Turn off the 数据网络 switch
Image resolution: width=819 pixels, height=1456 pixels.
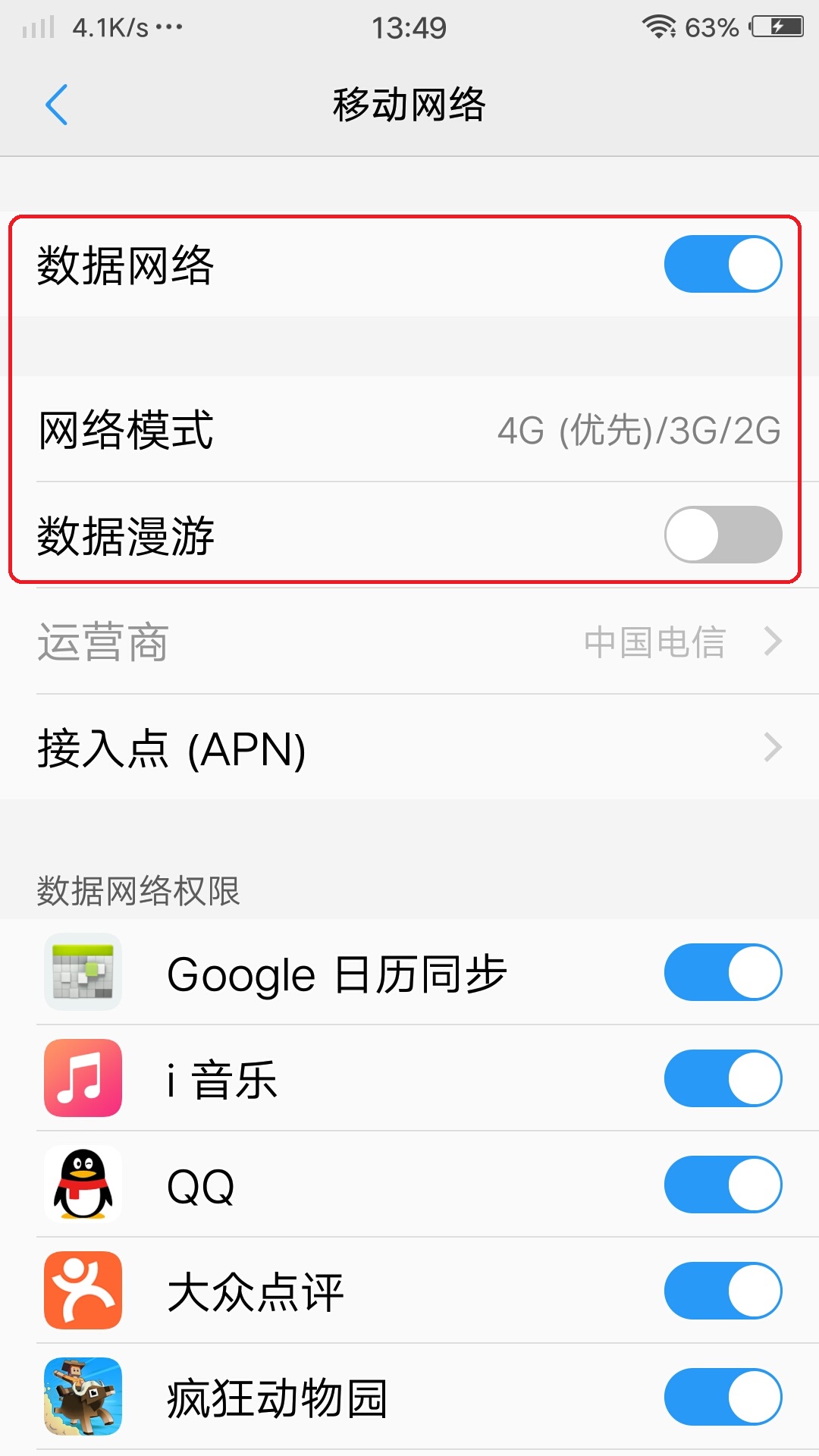click(x=723, y=264)
